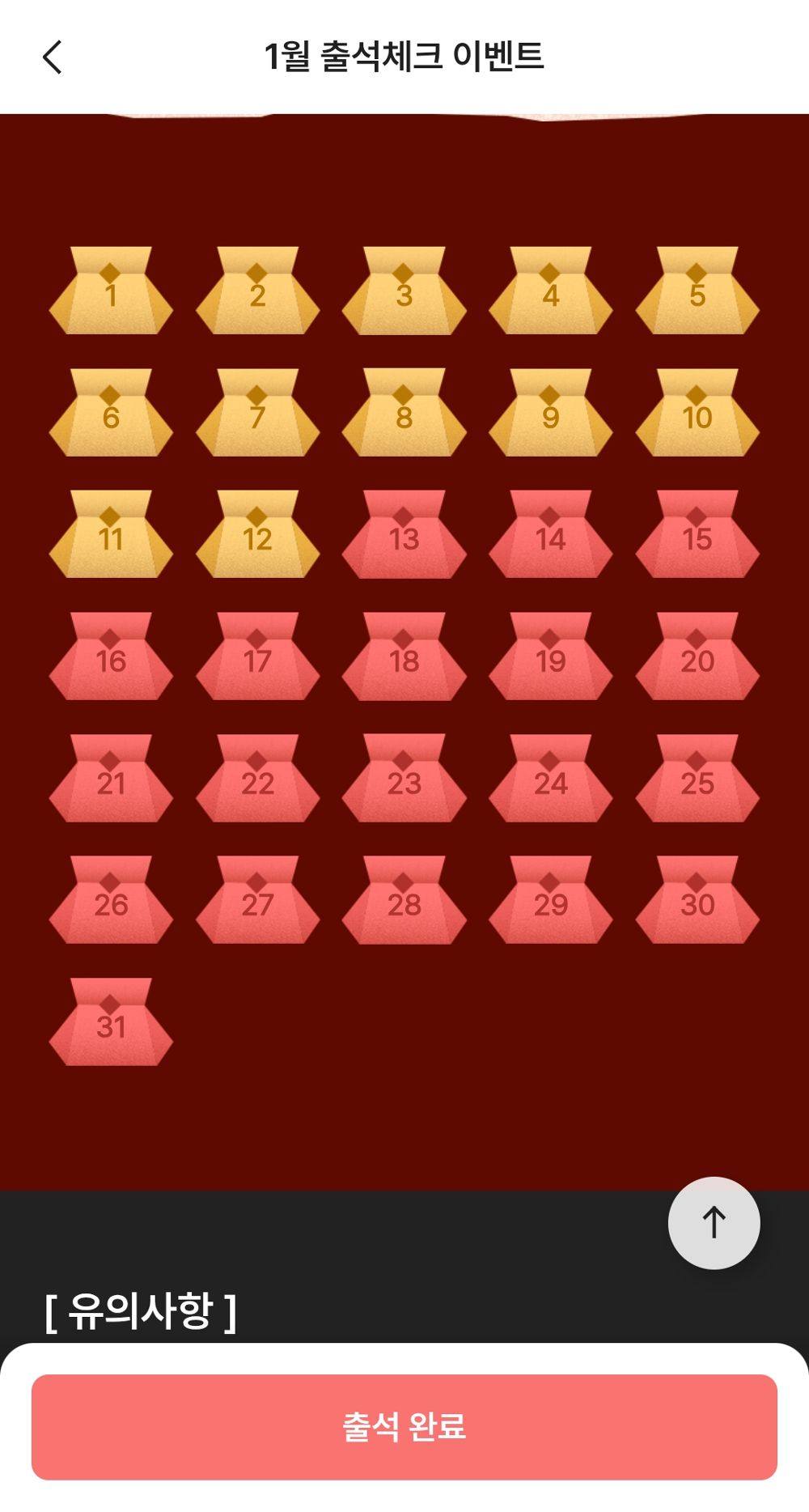Image resolution: width=809 pixels, height=1512 pixels.
Task: Tap the scroll-to-top arrow button
Action: 714,1222
